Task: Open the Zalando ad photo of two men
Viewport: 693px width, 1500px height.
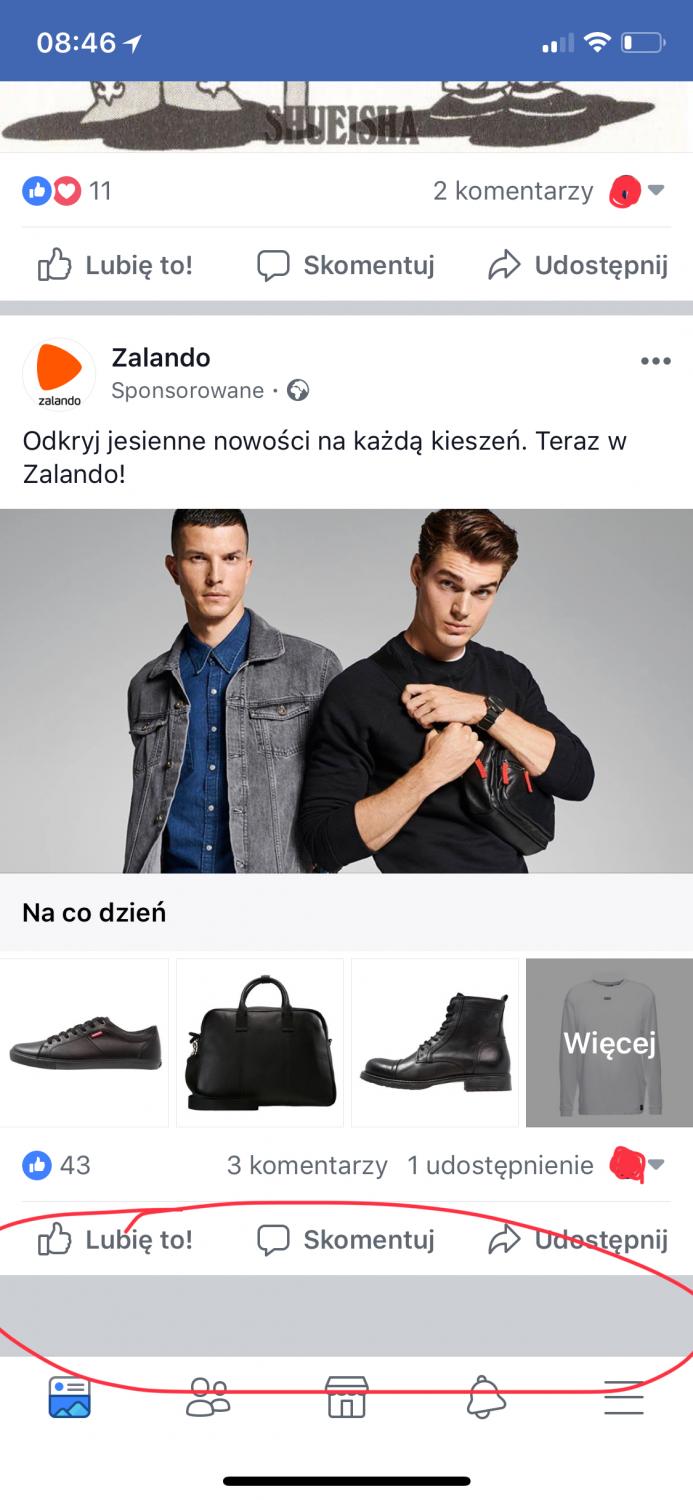Action: pyautogui.click(x=346, y=690)
